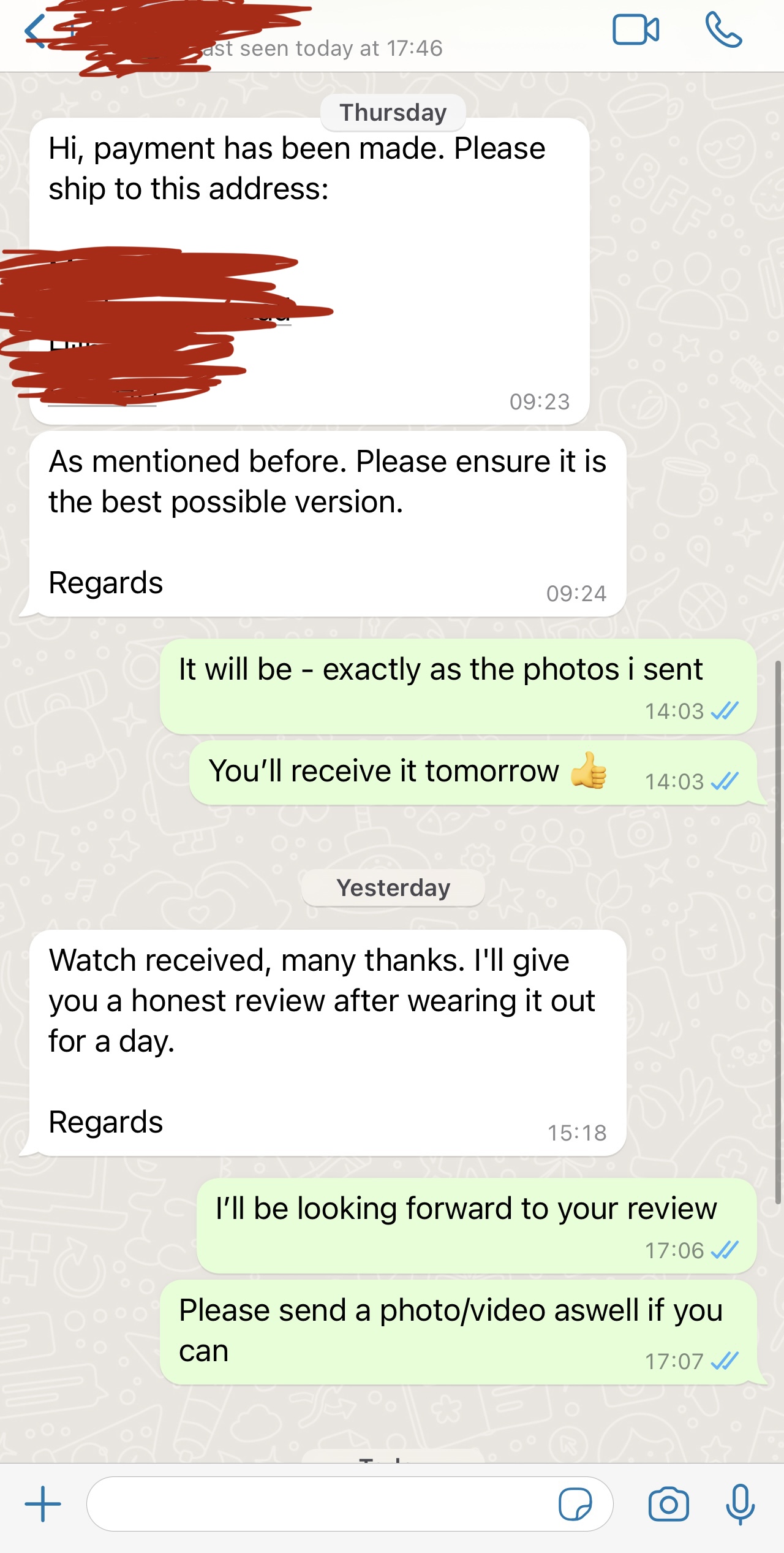Start a video call with this contact

coord(636,29)
